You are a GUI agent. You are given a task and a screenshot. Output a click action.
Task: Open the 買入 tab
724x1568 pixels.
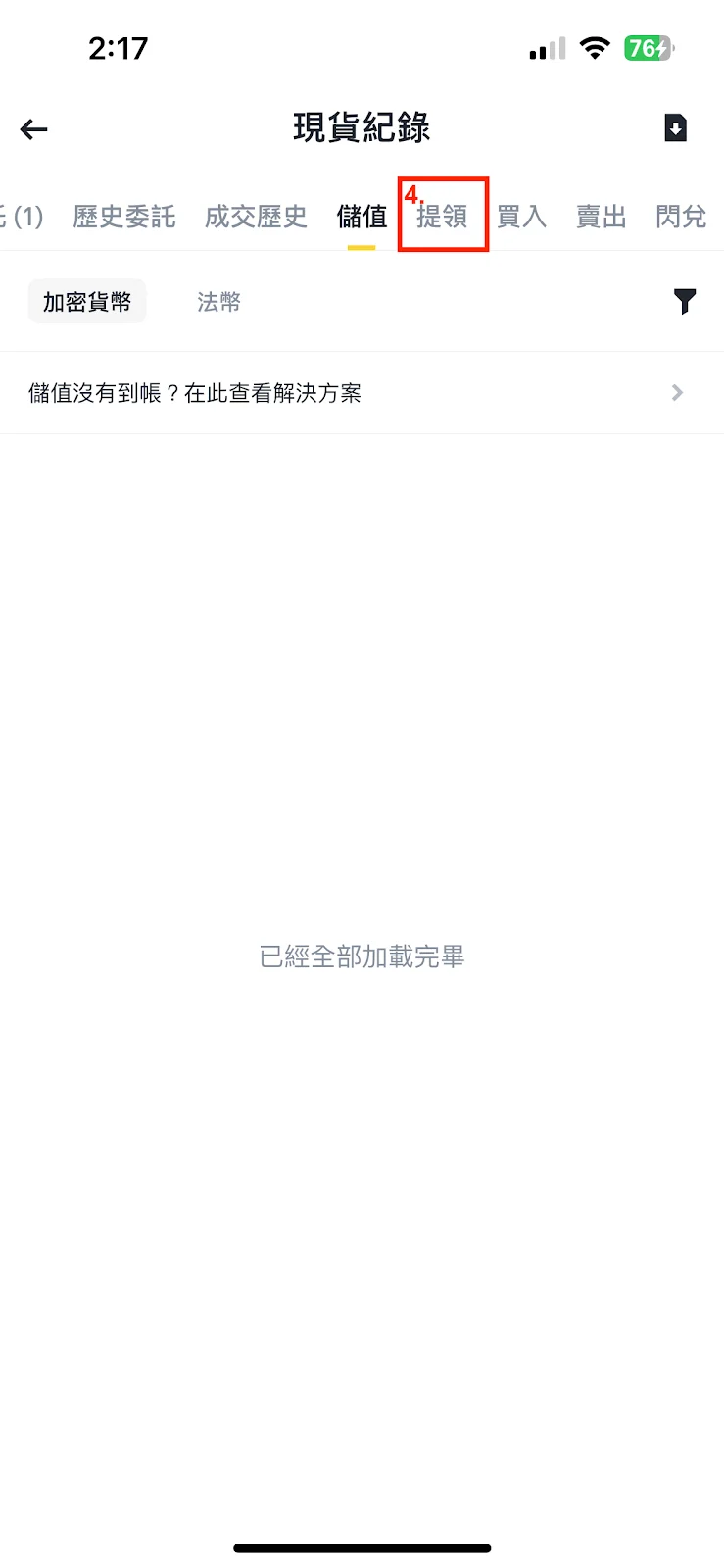pos(521,217)
